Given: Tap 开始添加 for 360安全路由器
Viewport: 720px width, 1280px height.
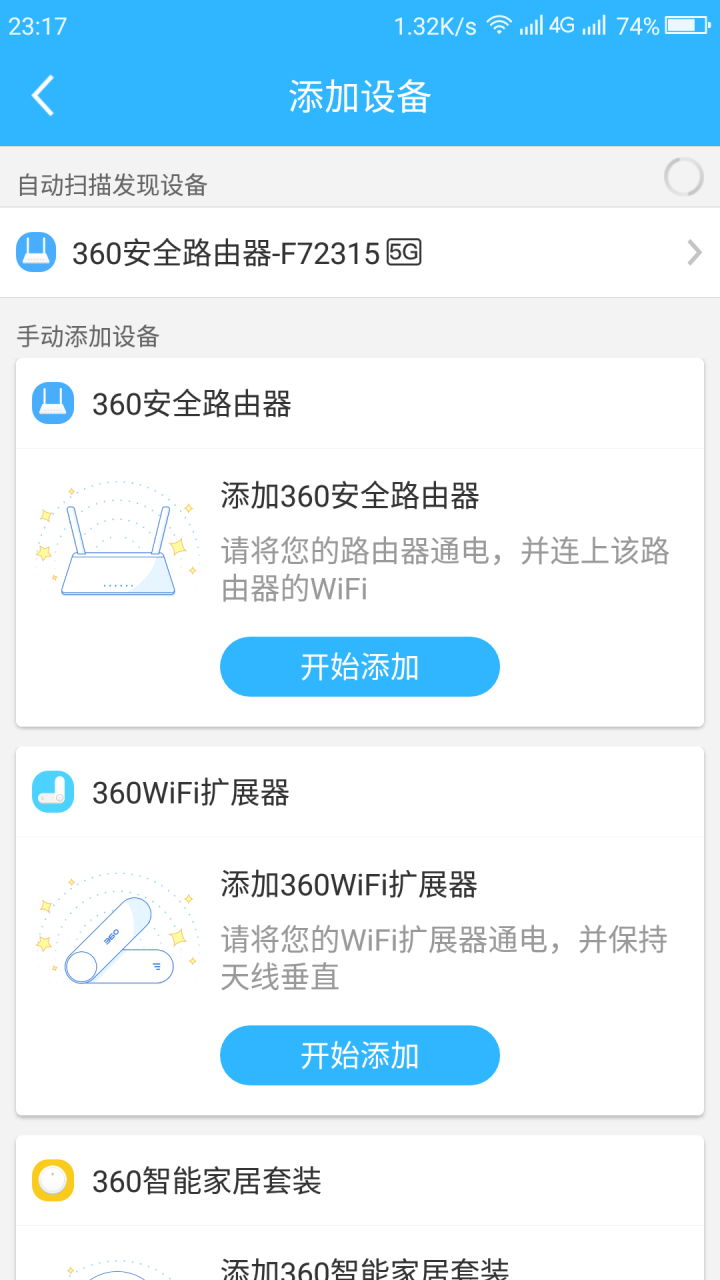Looking at the screenshot, I should point(359,667).
